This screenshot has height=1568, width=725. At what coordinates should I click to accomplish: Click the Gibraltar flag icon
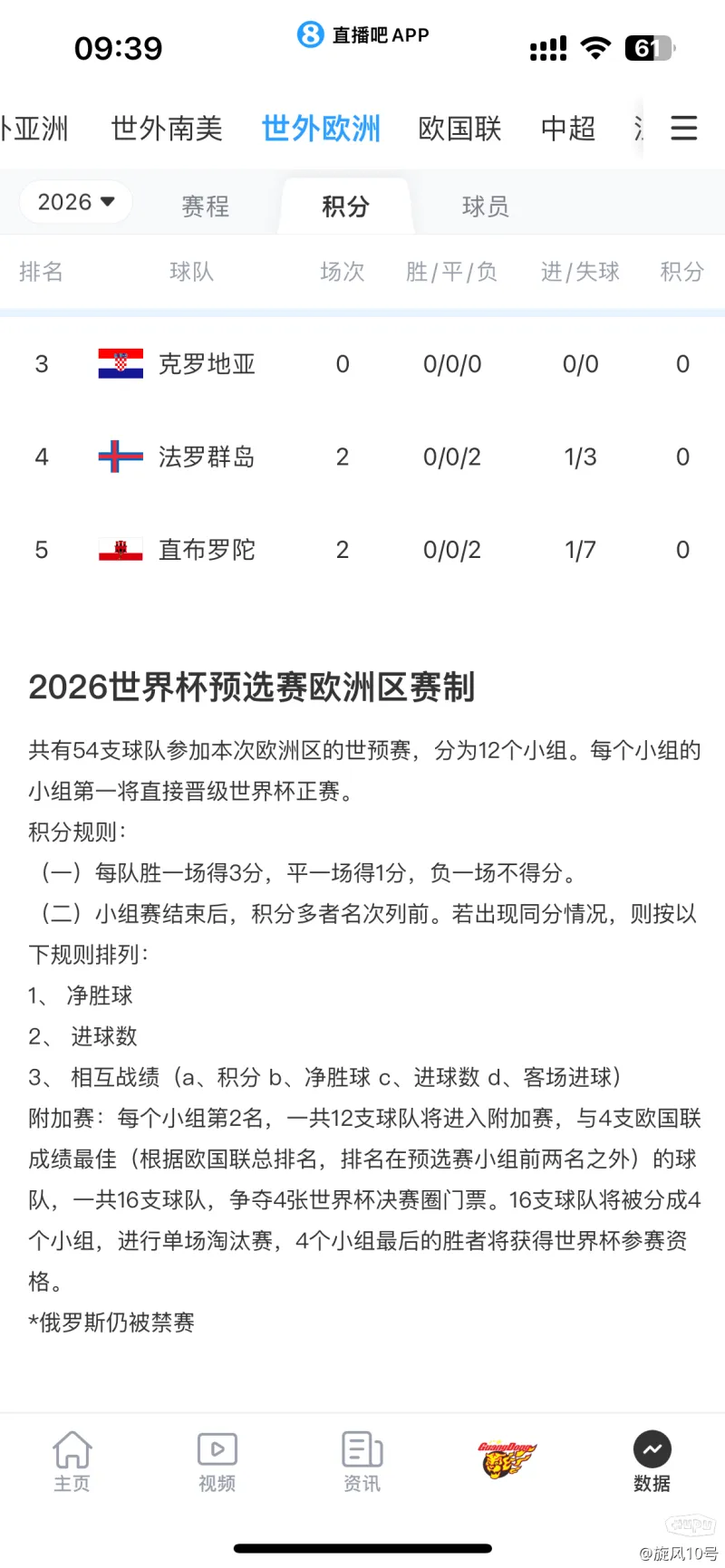point(119,549)
